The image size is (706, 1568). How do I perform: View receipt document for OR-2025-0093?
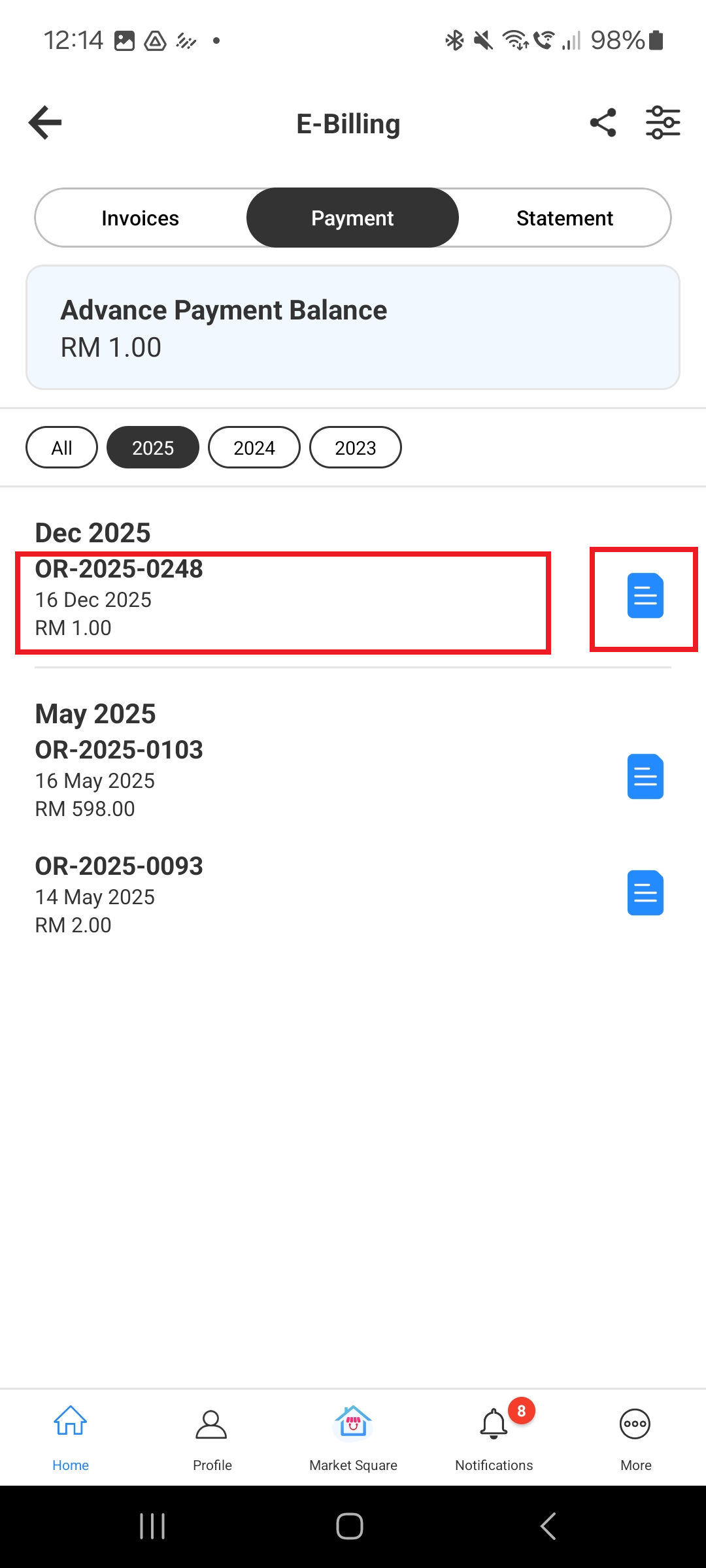[645, 893]
